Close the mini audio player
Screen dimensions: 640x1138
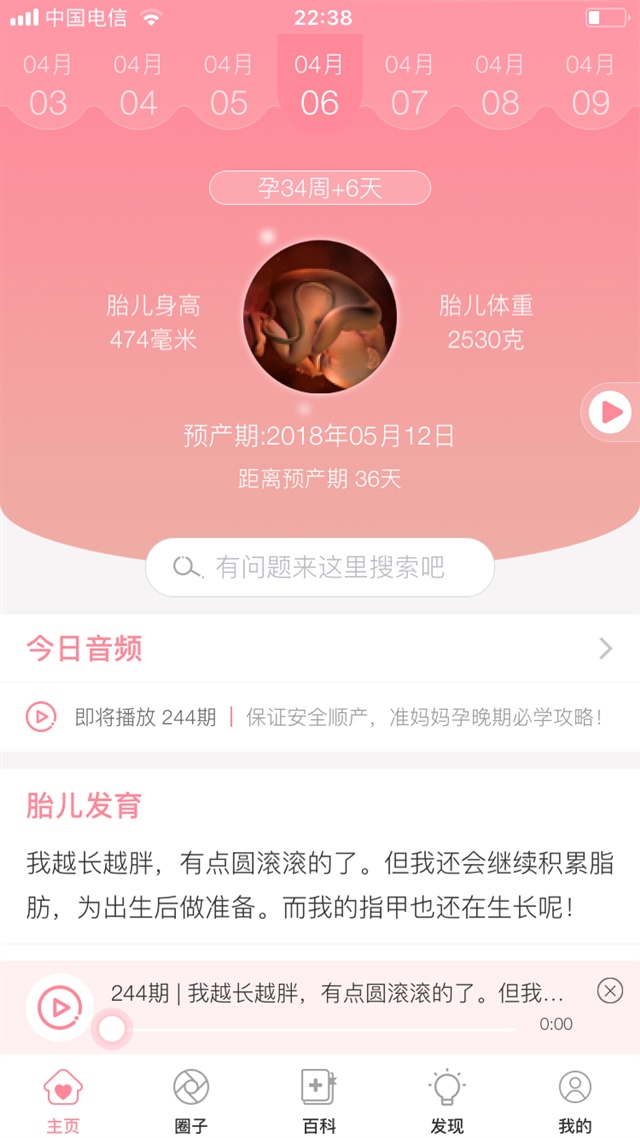pos(610,991)
